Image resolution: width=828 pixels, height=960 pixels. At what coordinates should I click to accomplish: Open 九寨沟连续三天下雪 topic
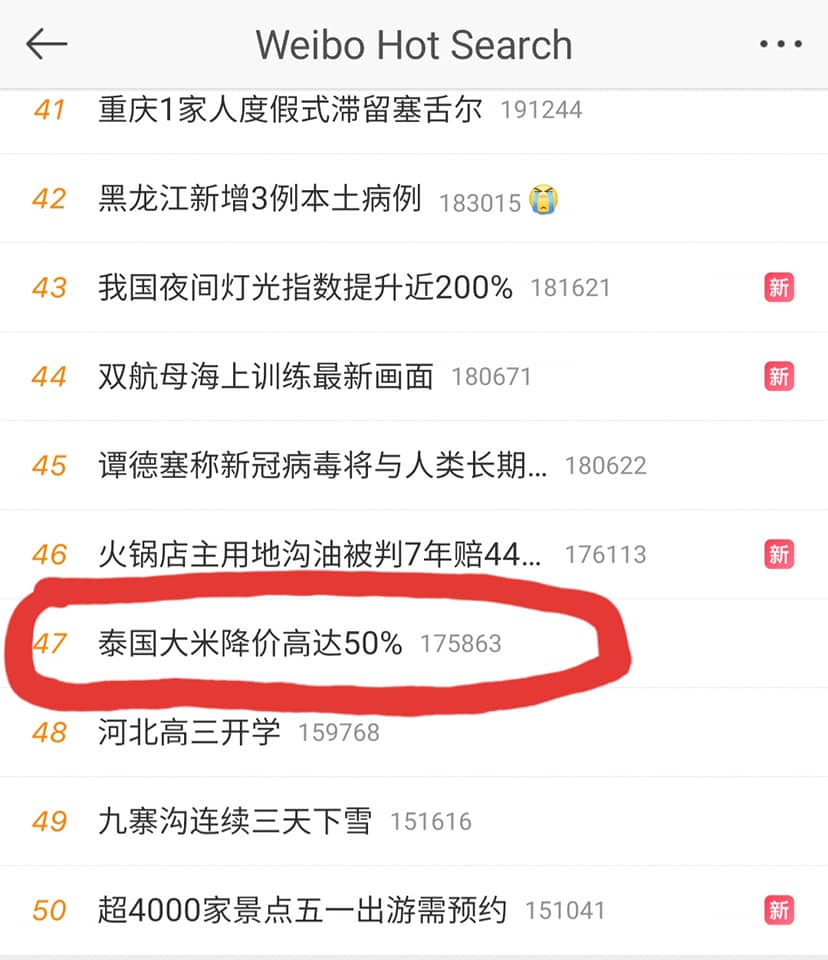(235, 821)
